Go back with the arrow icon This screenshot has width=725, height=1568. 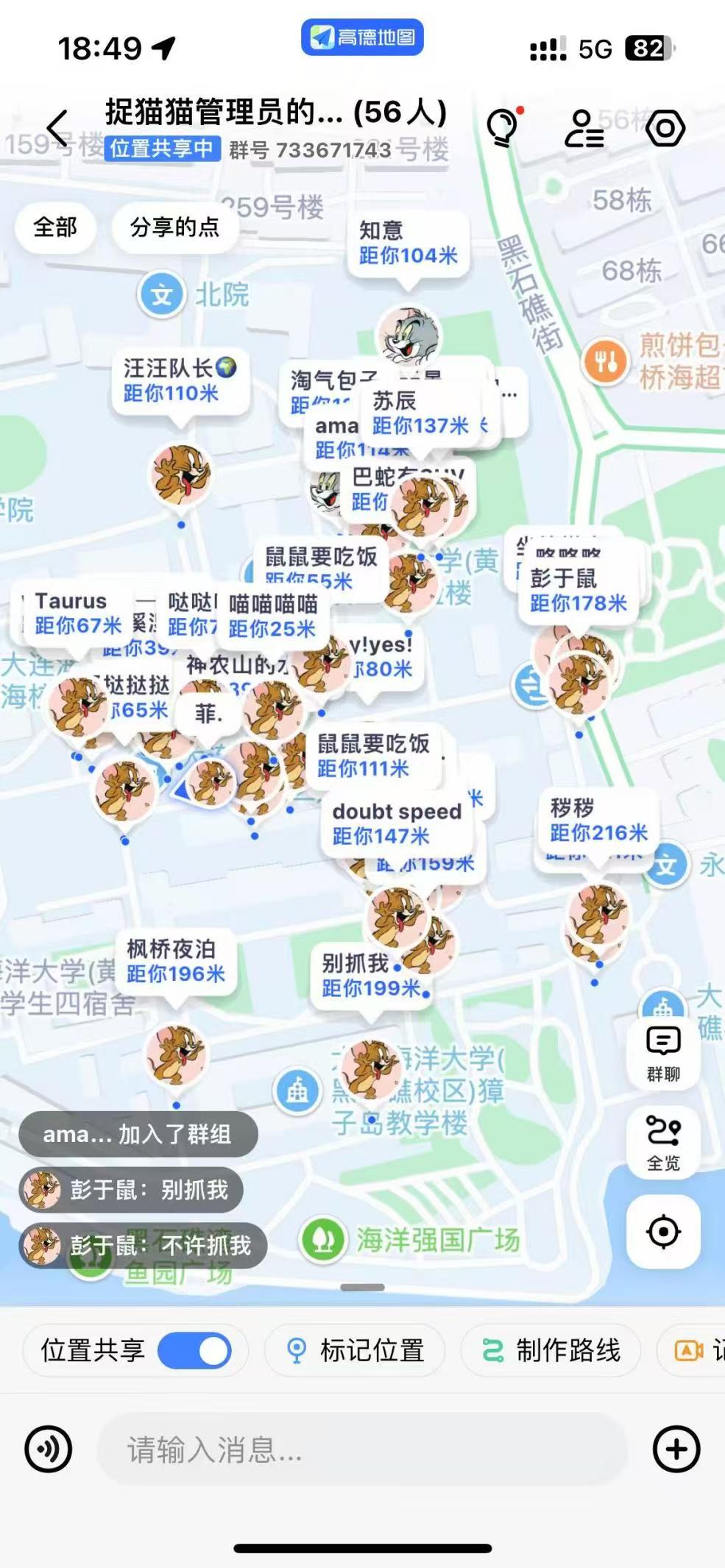point(57,129)
